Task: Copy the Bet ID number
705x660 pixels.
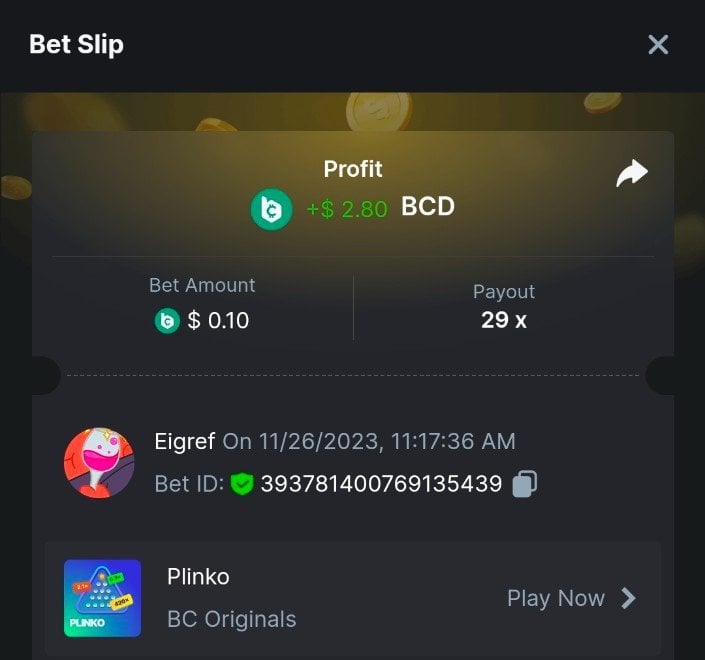Action: (x=525, y=484)
